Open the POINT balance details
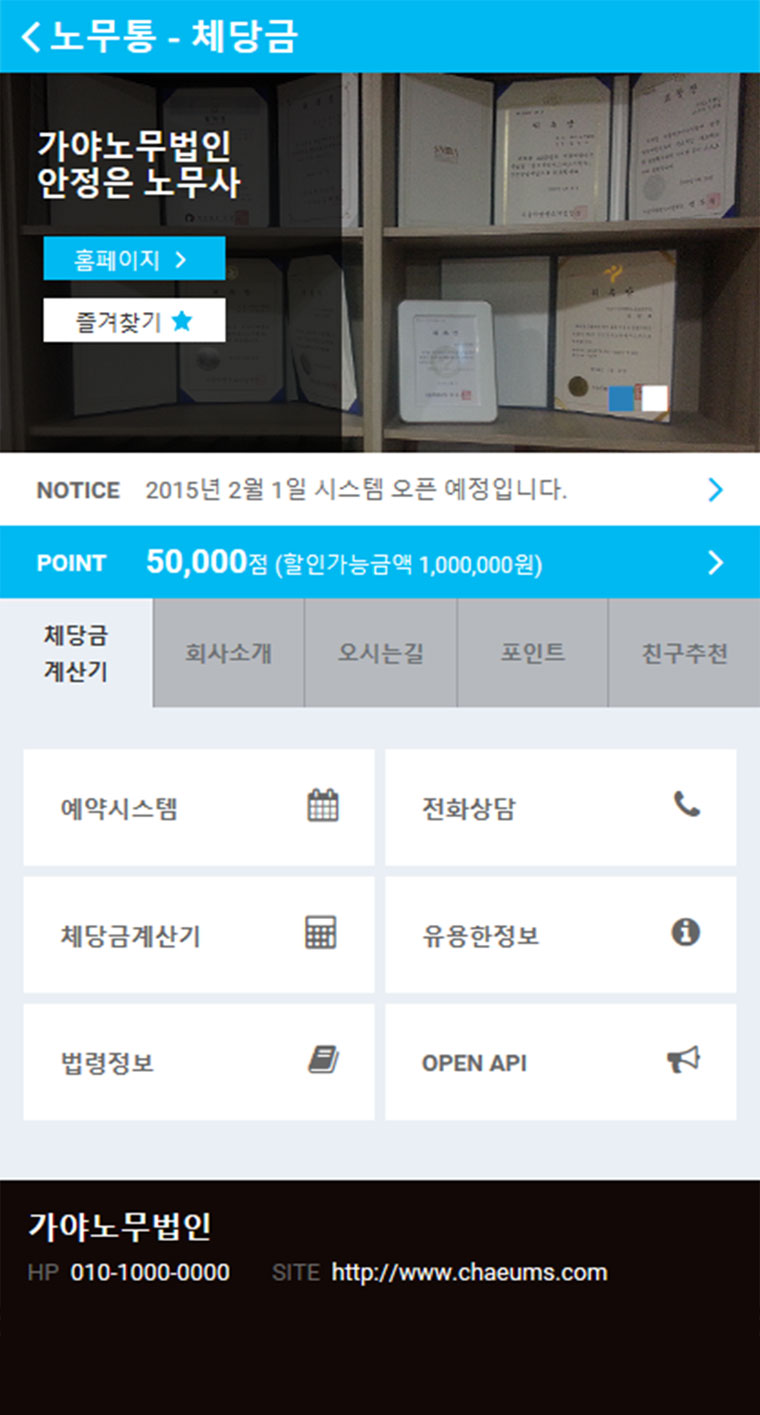 [380, 563]
